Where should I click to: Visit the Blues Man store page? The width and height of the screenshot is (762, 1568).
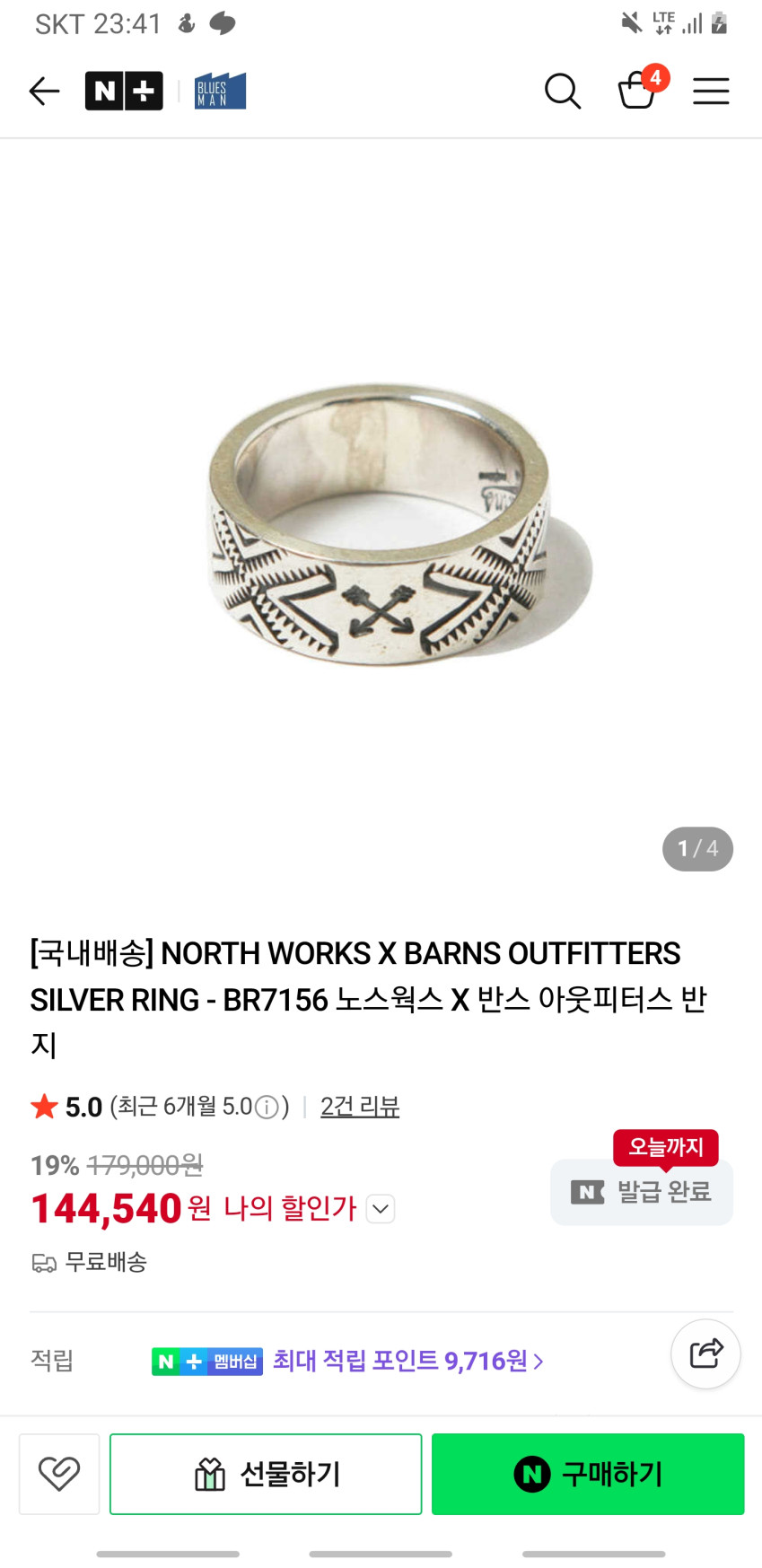pyautogui.click(x=220, y=91)
